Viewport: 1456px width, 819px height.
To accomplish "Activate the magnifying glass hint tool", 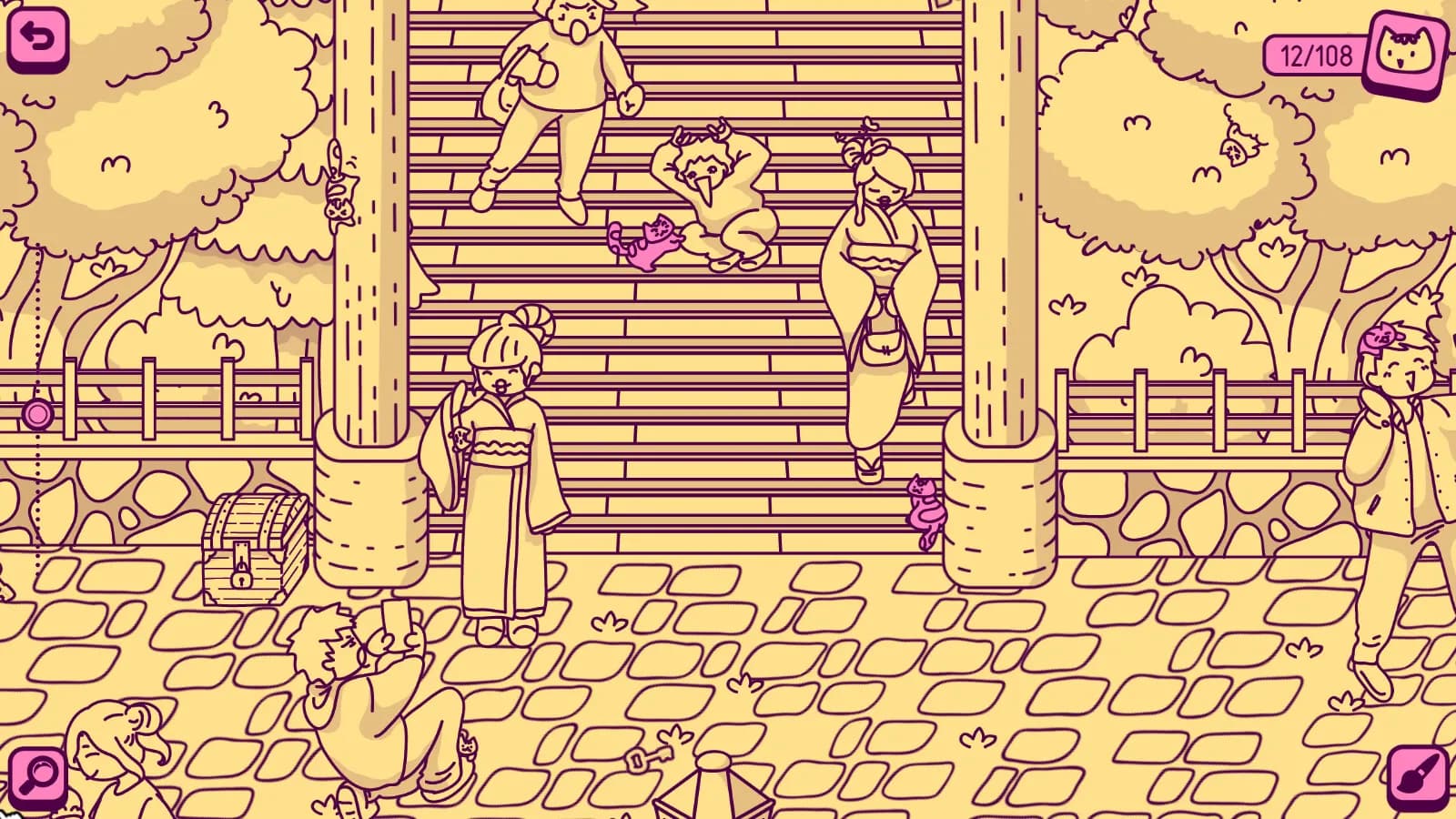I will (38, 775).
